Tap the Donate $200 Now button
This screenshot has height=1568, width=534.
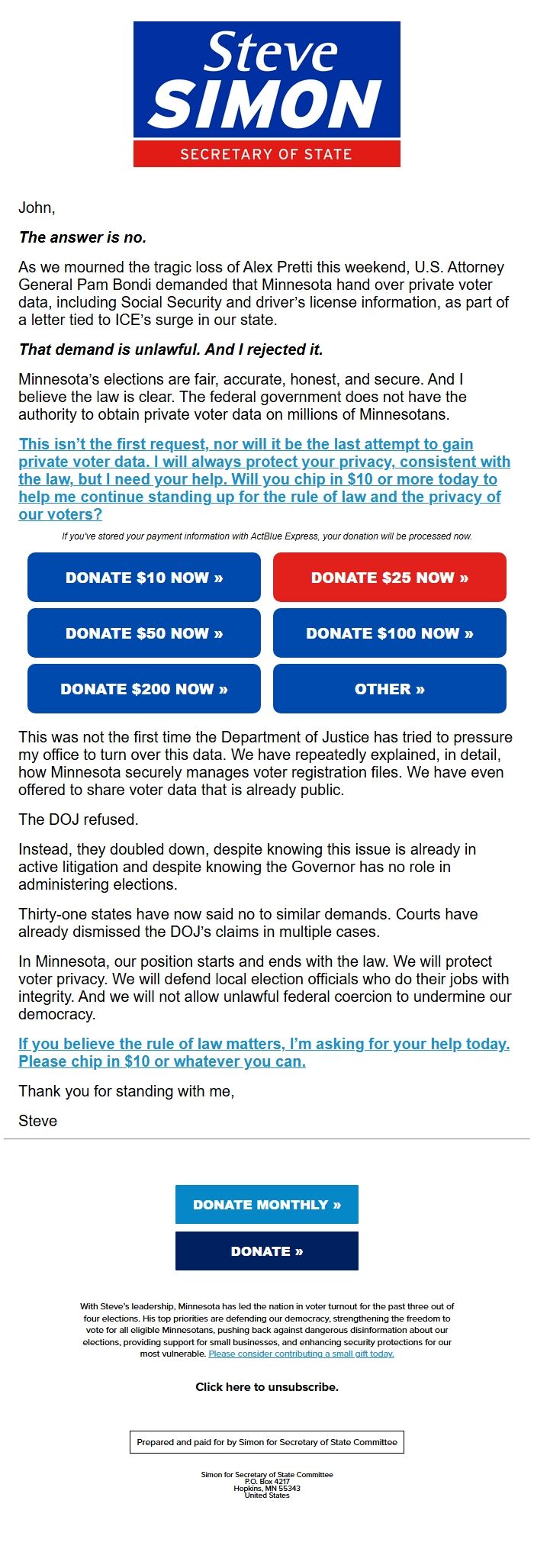pos(144,689)
